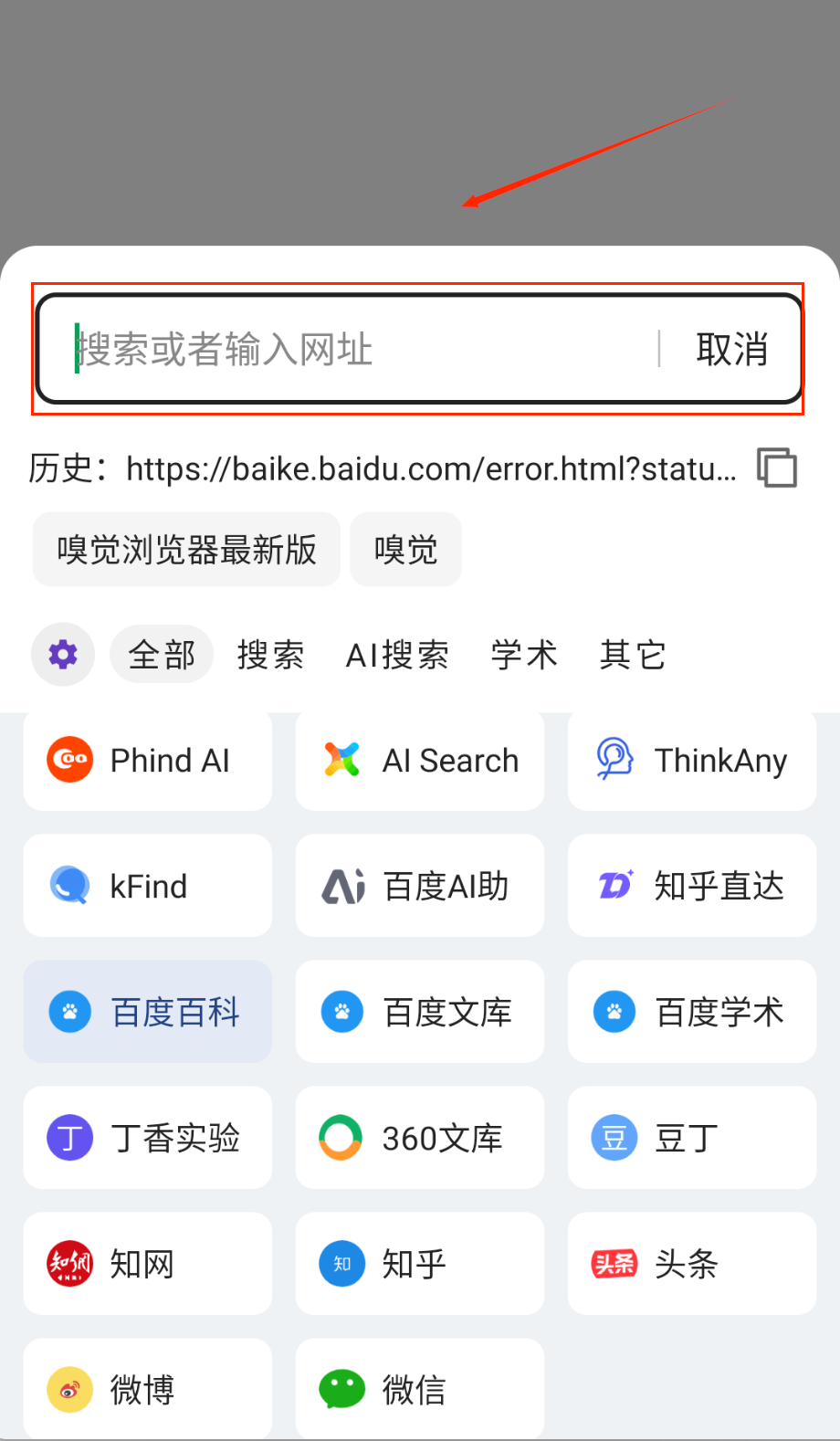Copy the history URL with the copy icon
840x1441 pixels.
pos(776,468)
